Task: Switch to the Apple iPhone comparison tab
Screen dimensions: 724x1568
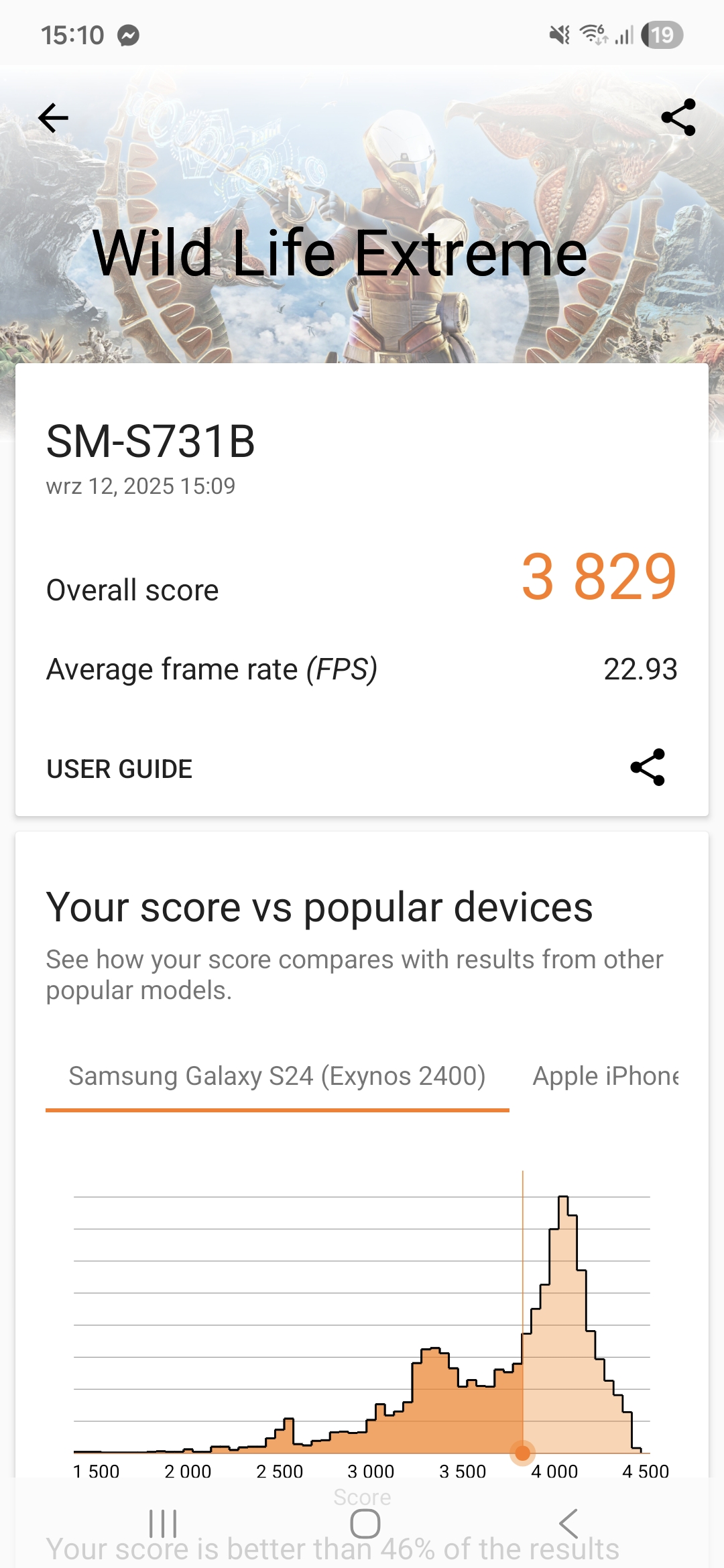Action: pos(605,1076)
